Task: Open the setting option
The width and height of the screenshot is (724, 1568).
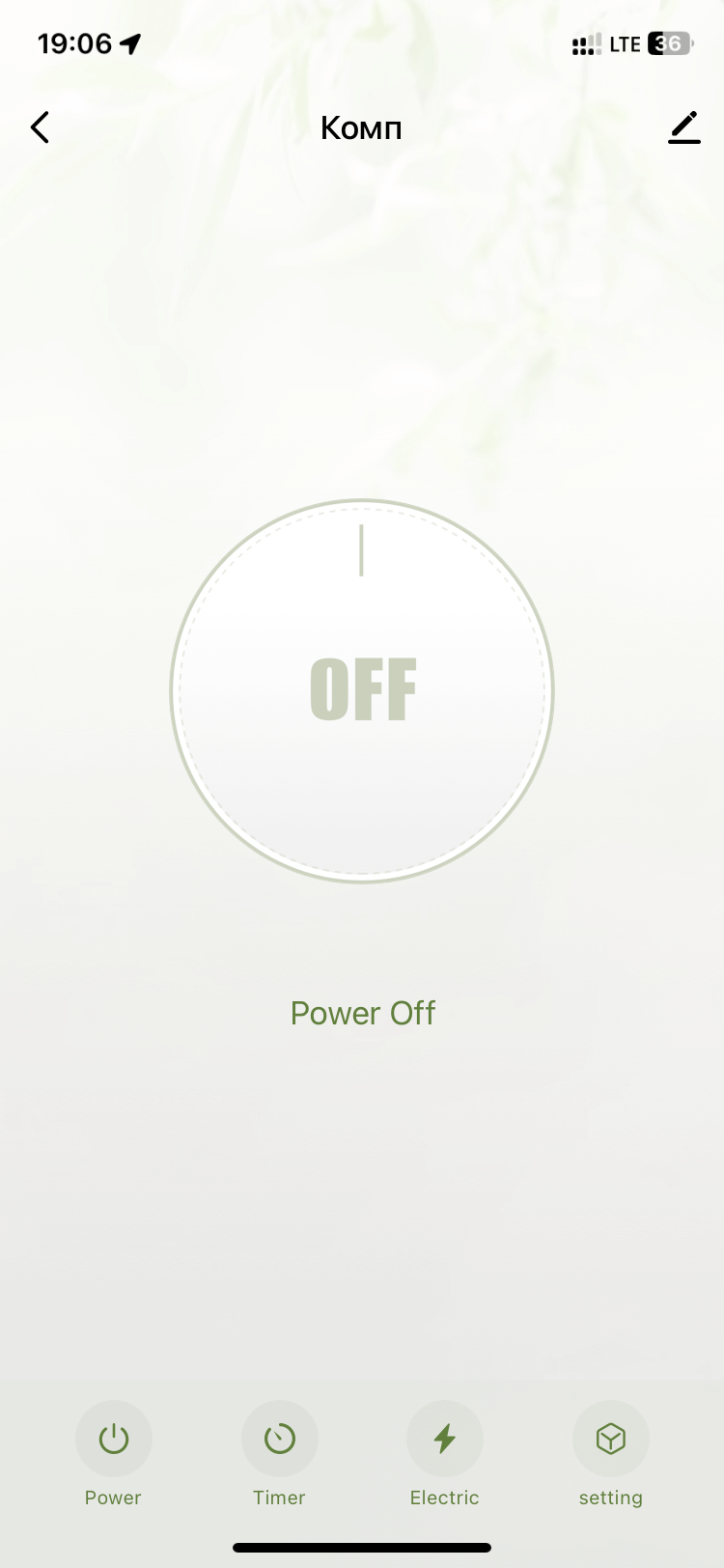Action: pyautogui.click(x=610, y=1439)
